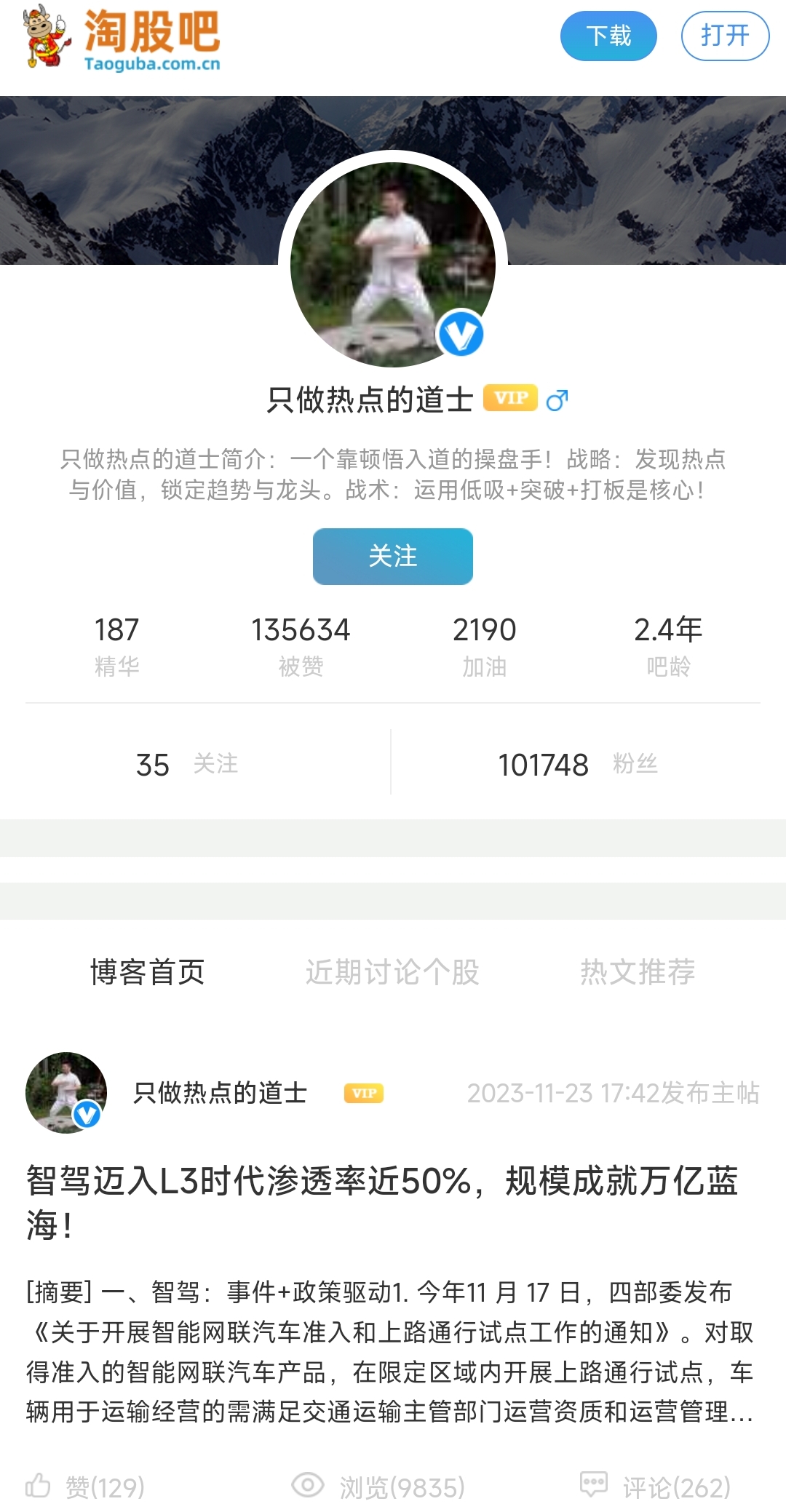This screenshot has width=786, height=1512.
Task: Tap the 下载 download button
Action: (x=608, y=36)
